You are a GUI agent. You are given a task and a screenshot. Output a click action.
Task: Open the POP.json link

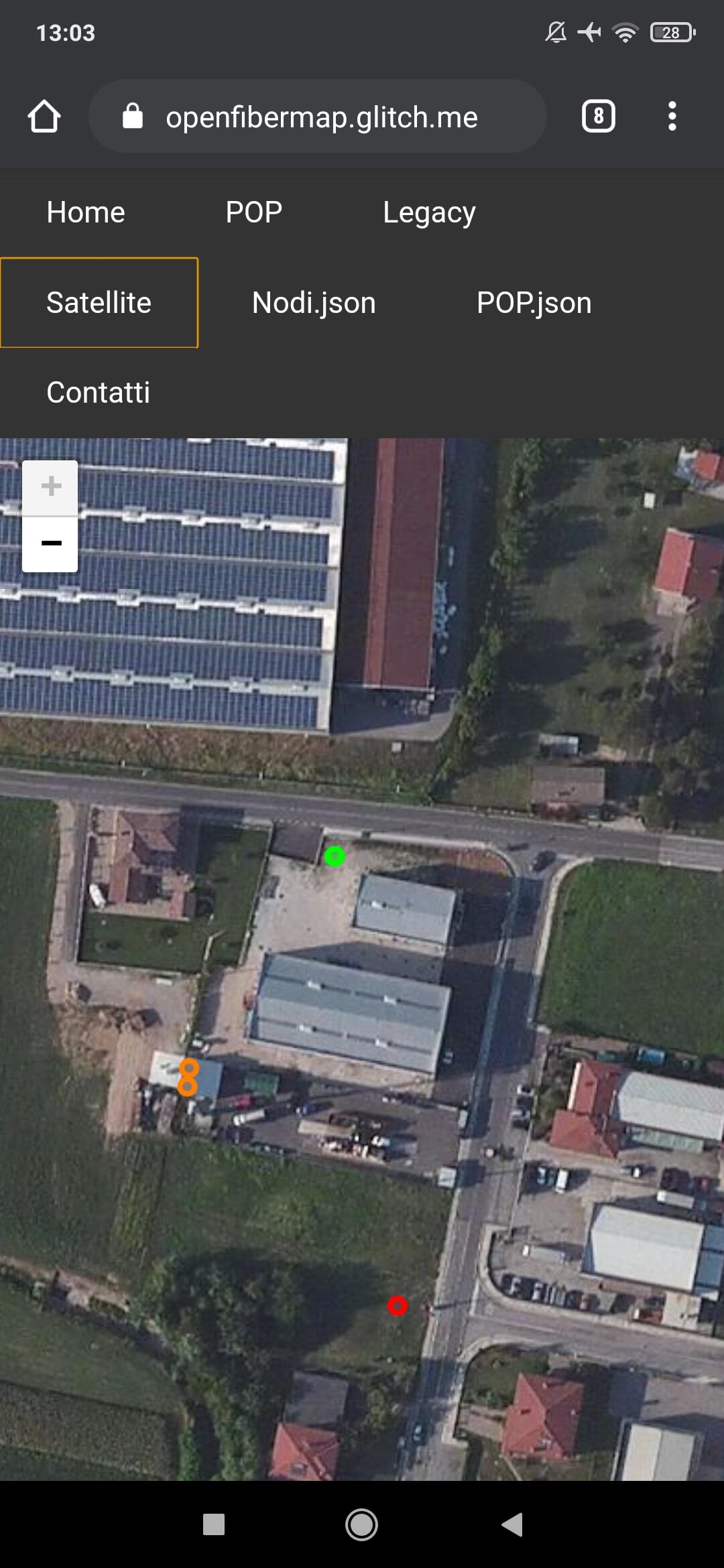click(534, 303)
